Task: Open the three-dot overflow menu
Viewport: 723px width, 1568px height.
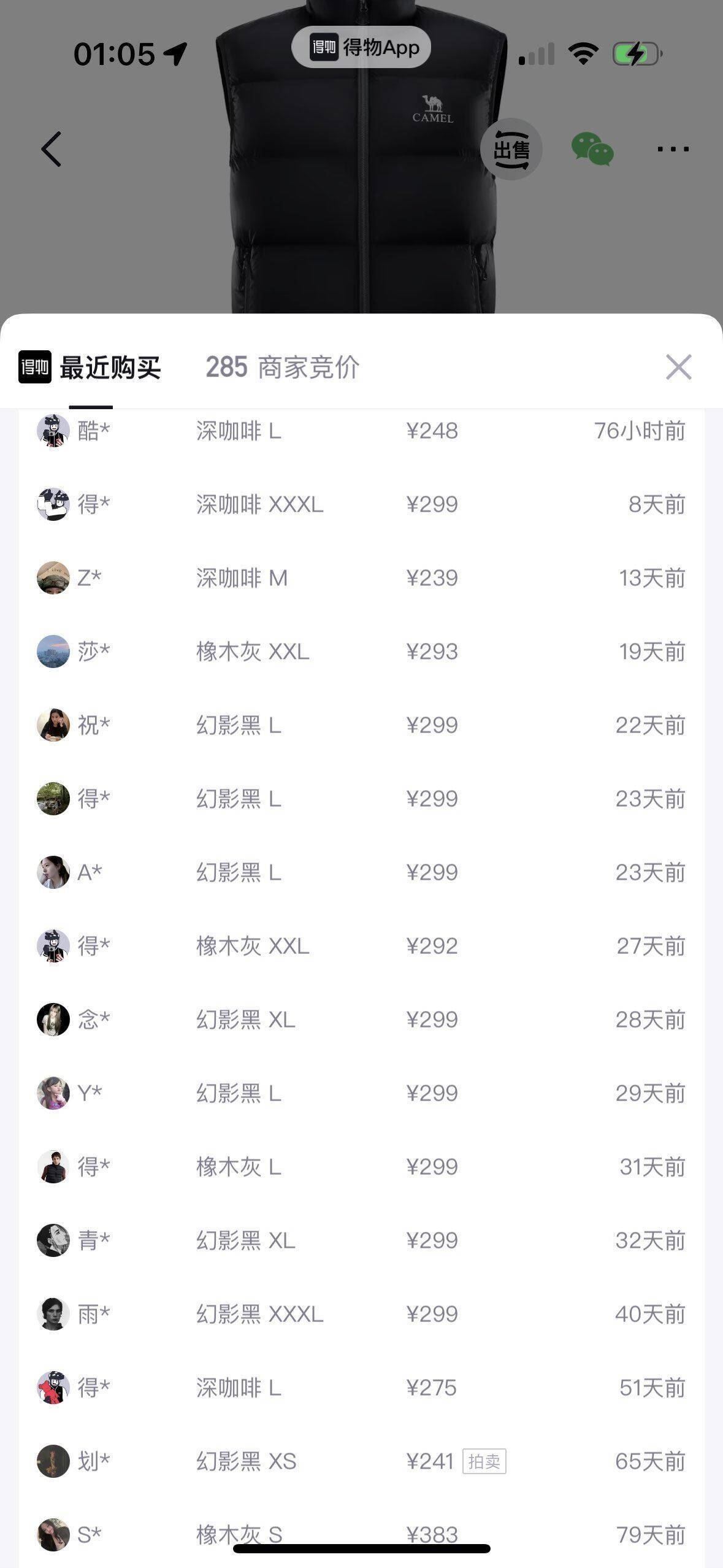Action: coord(673,149)
